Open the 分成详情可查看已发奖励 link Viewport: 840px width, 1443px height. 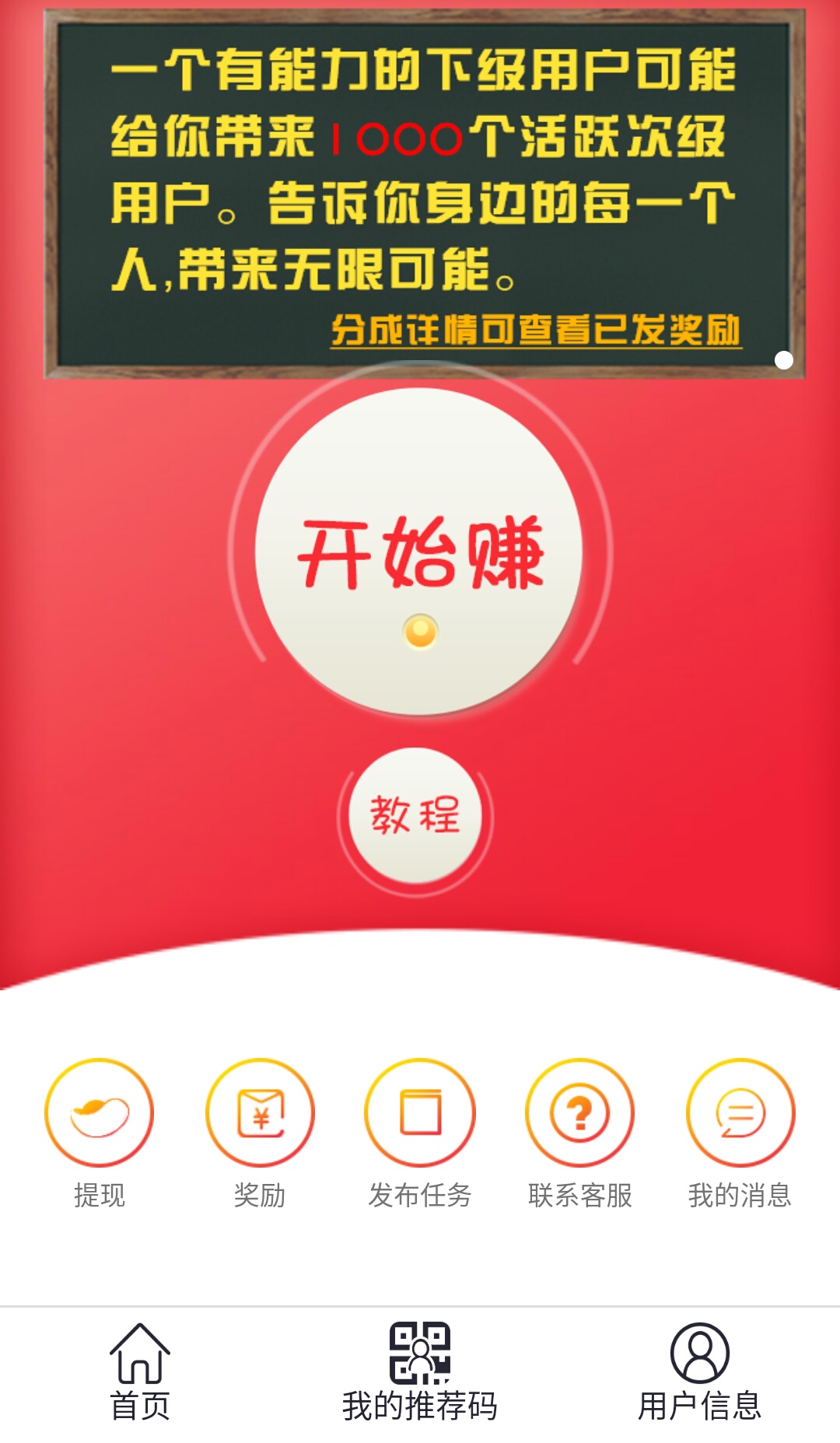tap(536, 331)
